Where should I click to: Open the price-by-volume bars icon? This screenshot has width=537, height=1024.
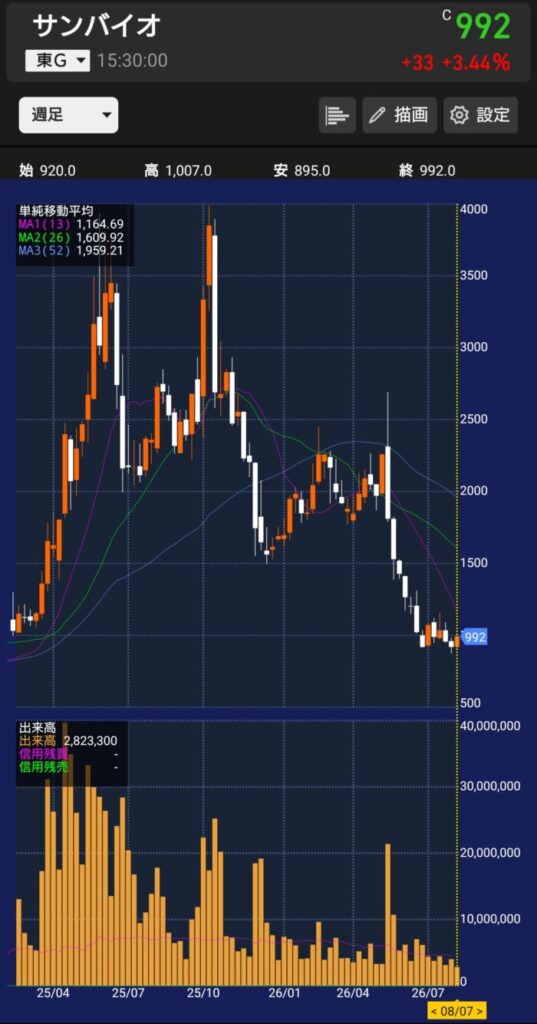pyautogui.click(x=337, y=116)
